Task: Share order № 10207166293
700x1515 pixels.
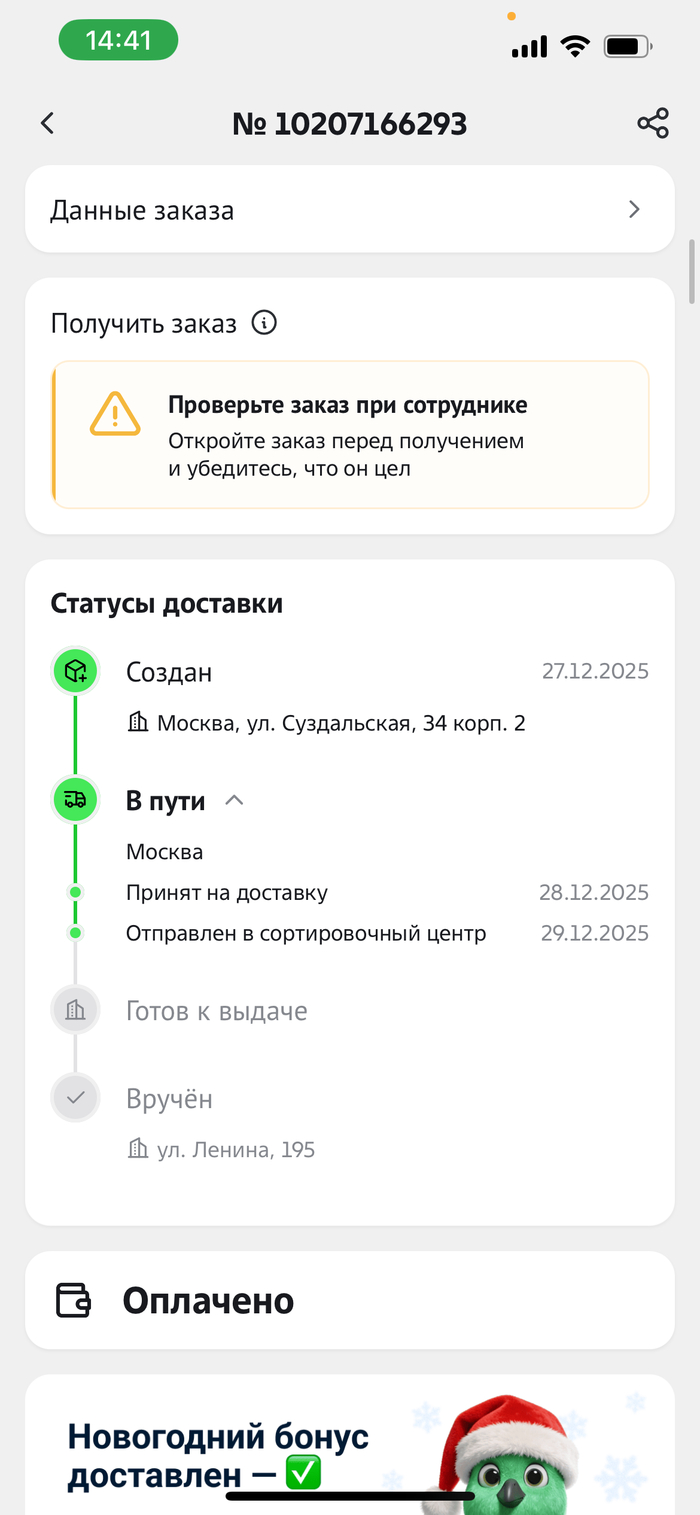Action: tap(652, 124)
